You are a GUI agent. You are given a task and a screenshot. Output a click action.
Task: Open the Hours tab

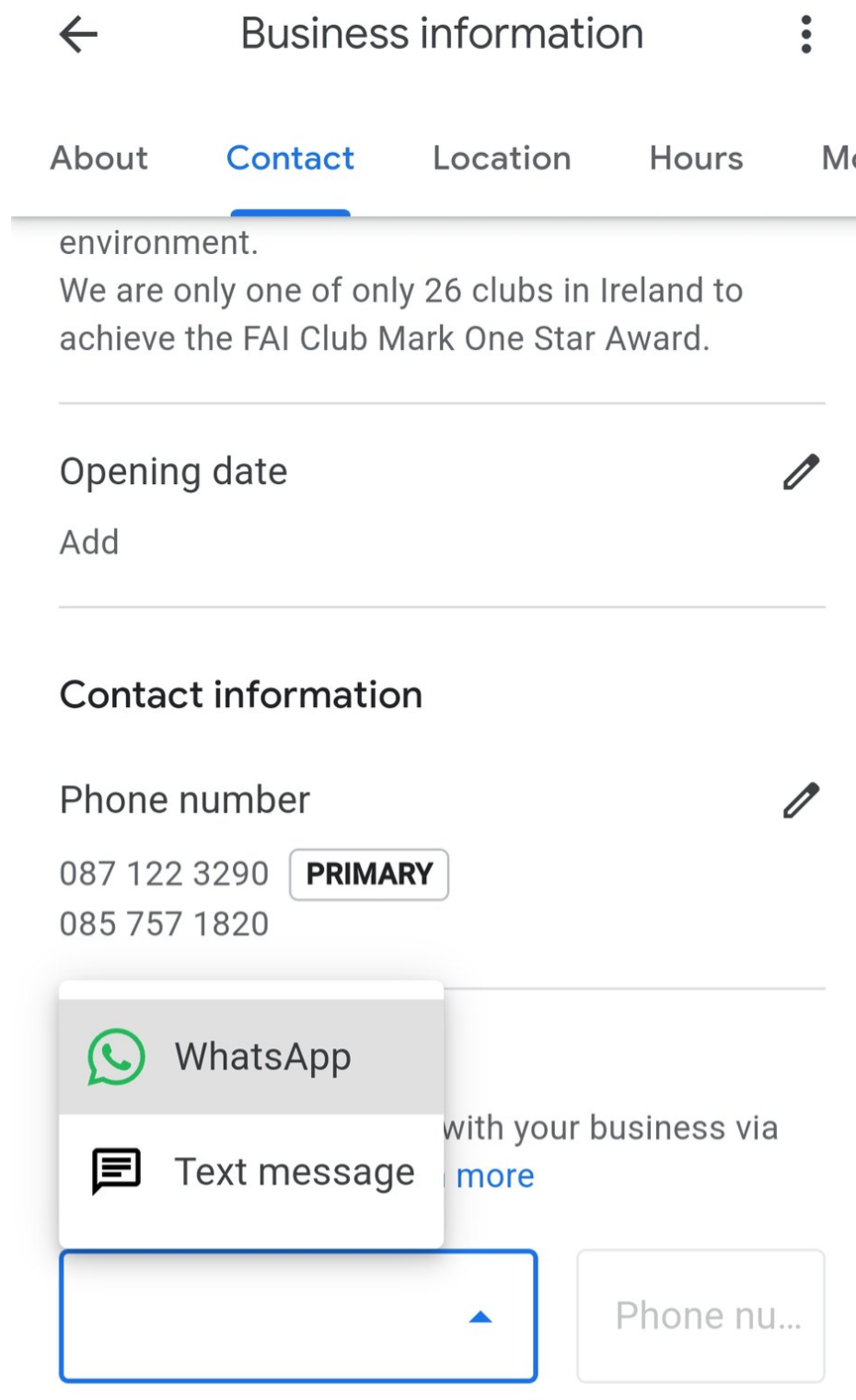696,158
